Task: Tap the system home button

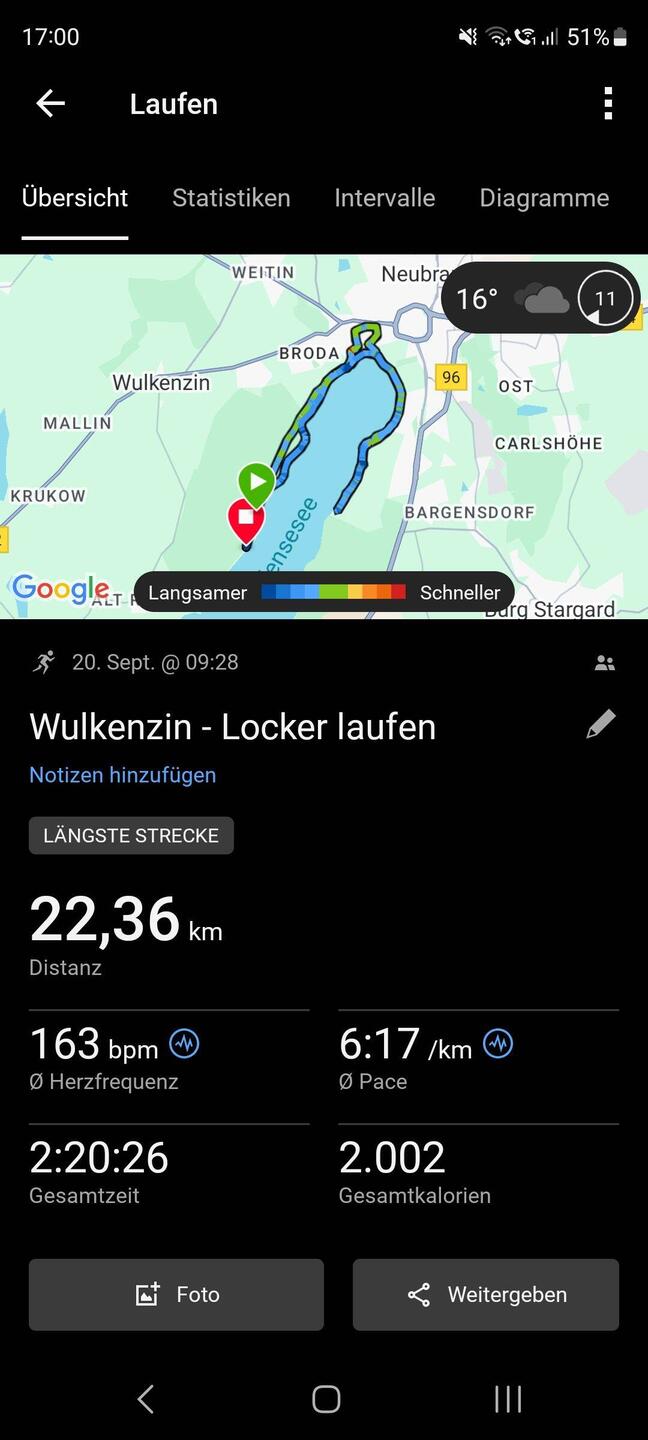Action: [x=326, y=1399]
